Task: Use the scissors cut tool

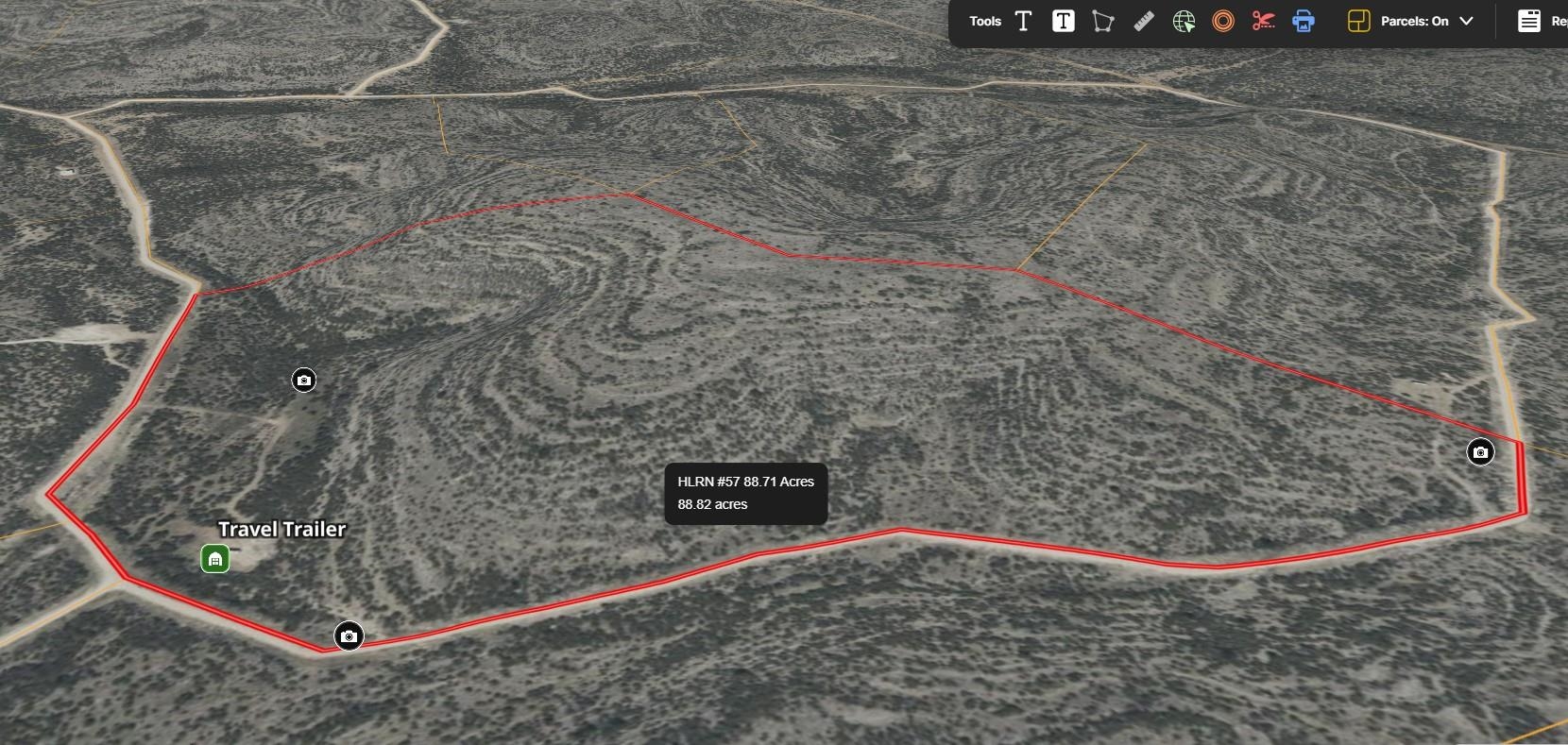Action: 1263,21
